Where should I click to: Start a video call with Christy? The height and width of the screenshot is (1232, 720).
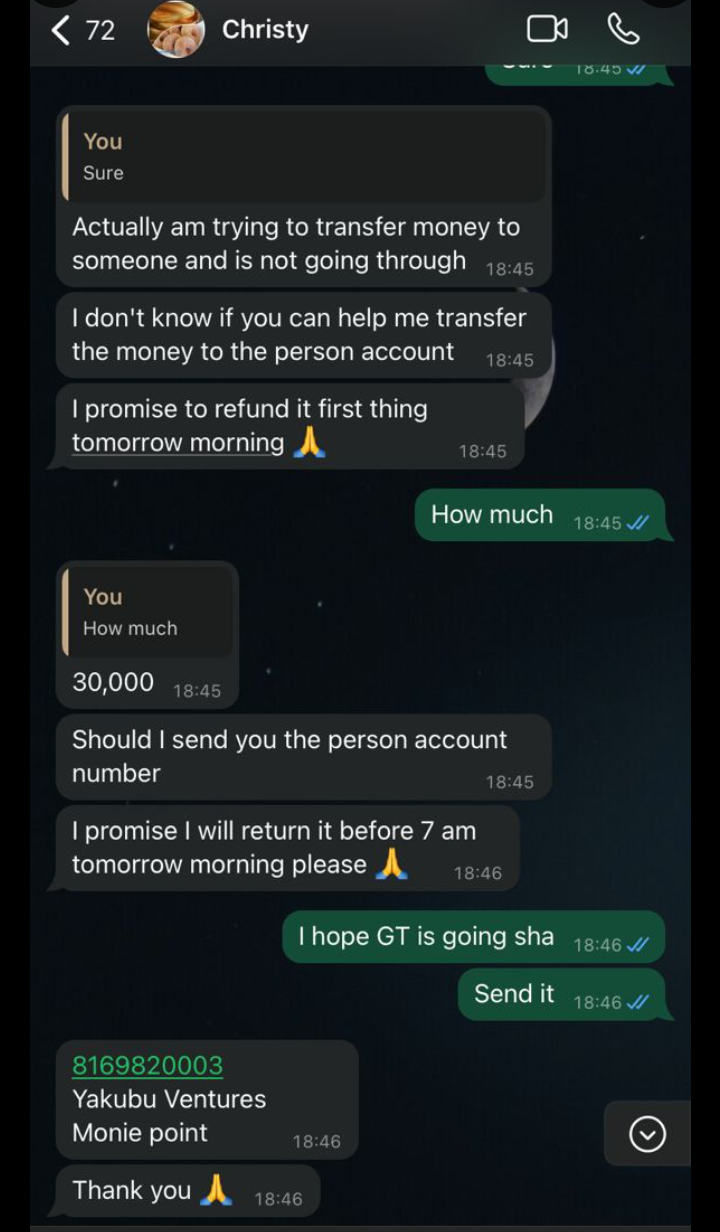547,30
